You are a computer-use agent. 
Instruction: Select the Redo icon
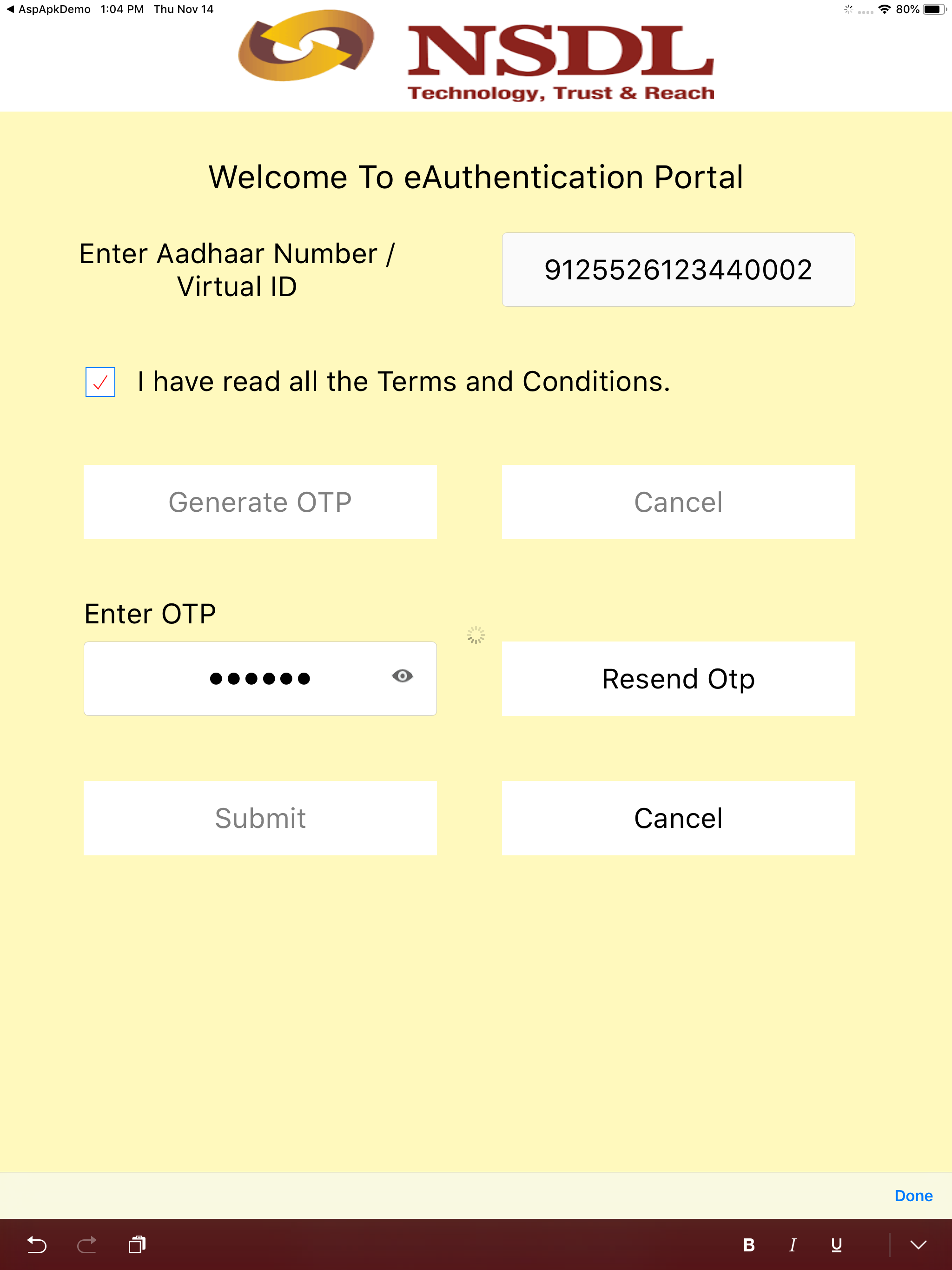86,1245
